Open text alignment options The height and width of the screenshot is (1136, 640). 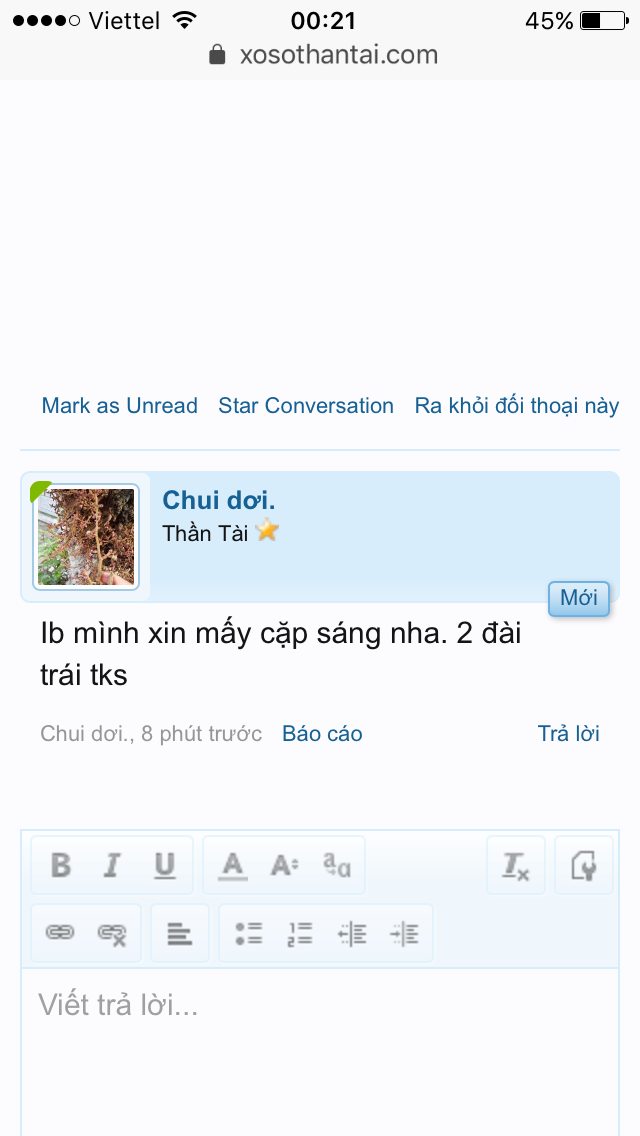(180, 933)
